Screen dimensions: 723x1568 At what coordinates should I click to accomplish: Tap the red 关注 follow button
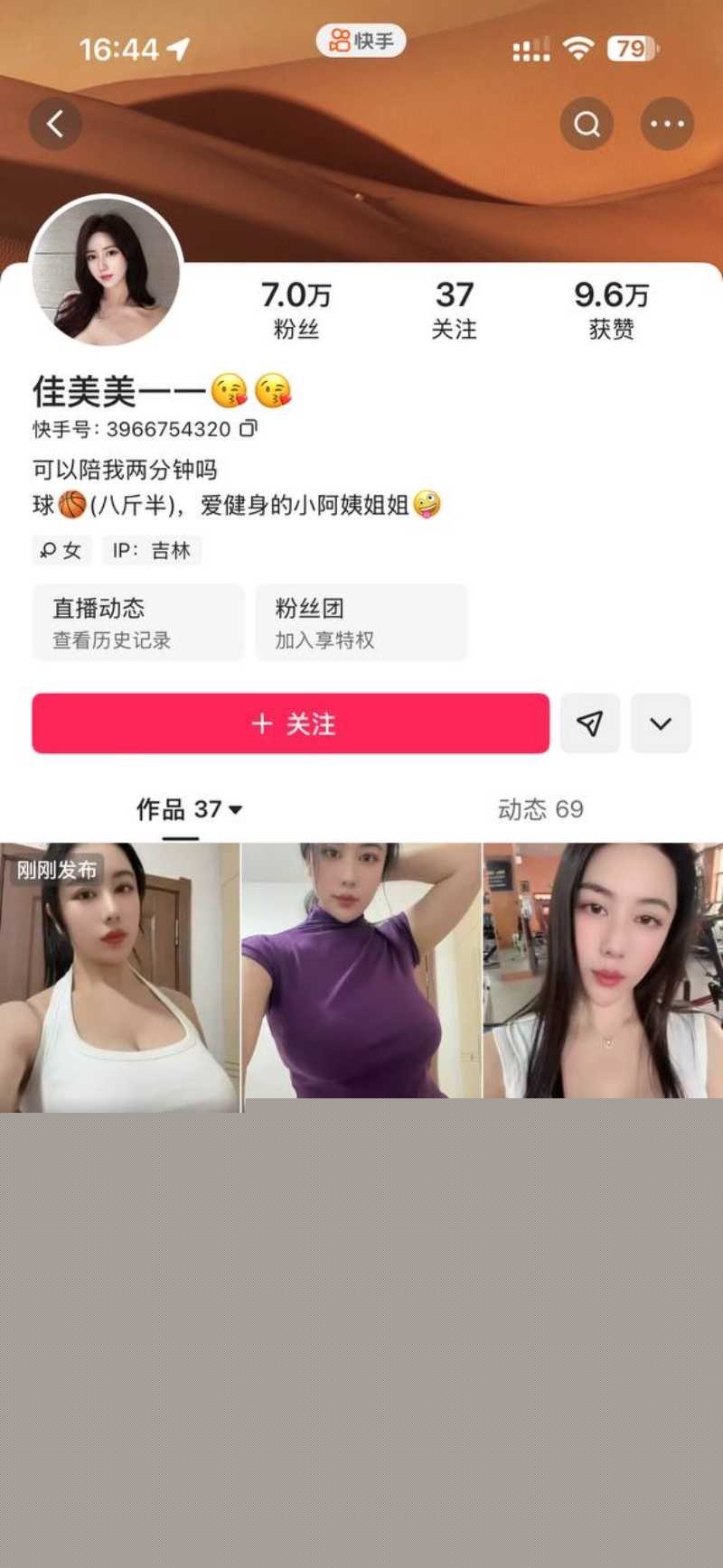[289, 723]
